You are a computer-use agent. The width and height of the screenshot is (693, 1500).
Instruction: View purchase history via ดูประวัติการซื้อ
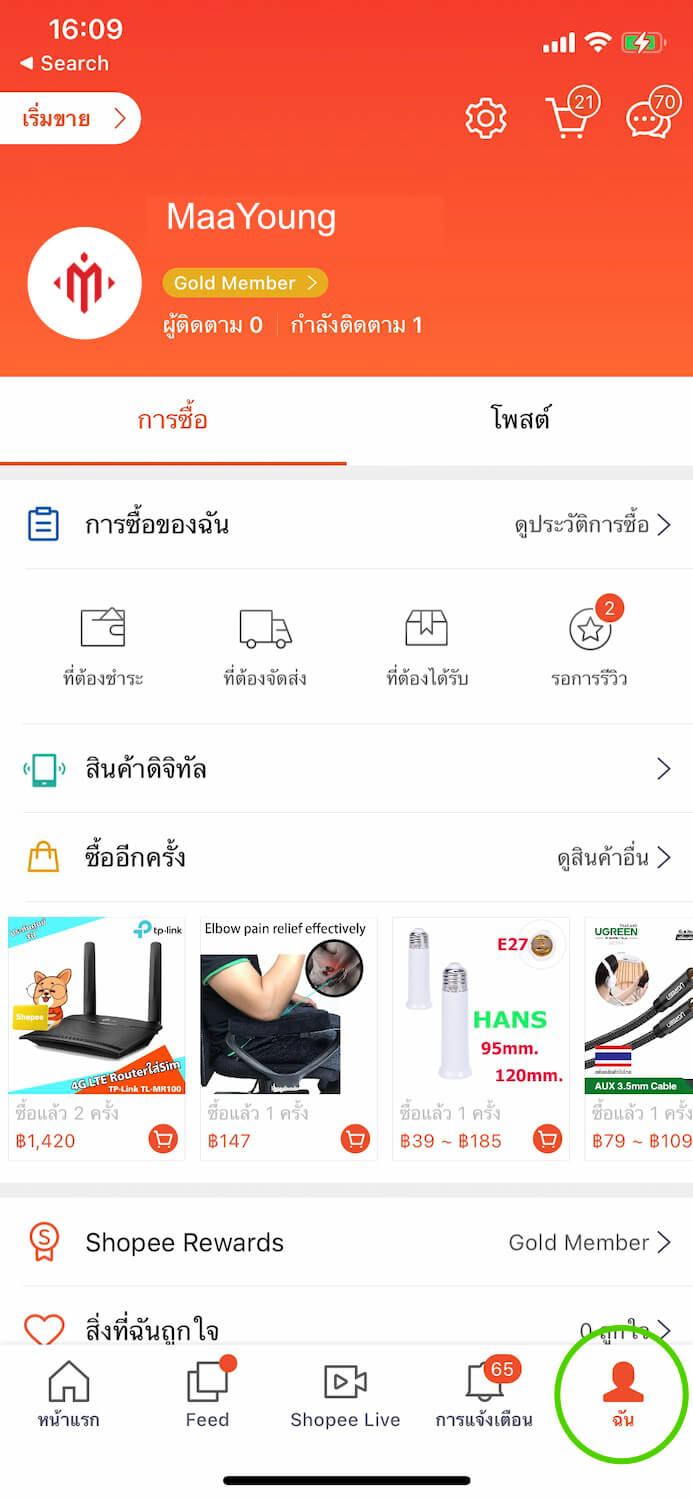tap(592, 525)
